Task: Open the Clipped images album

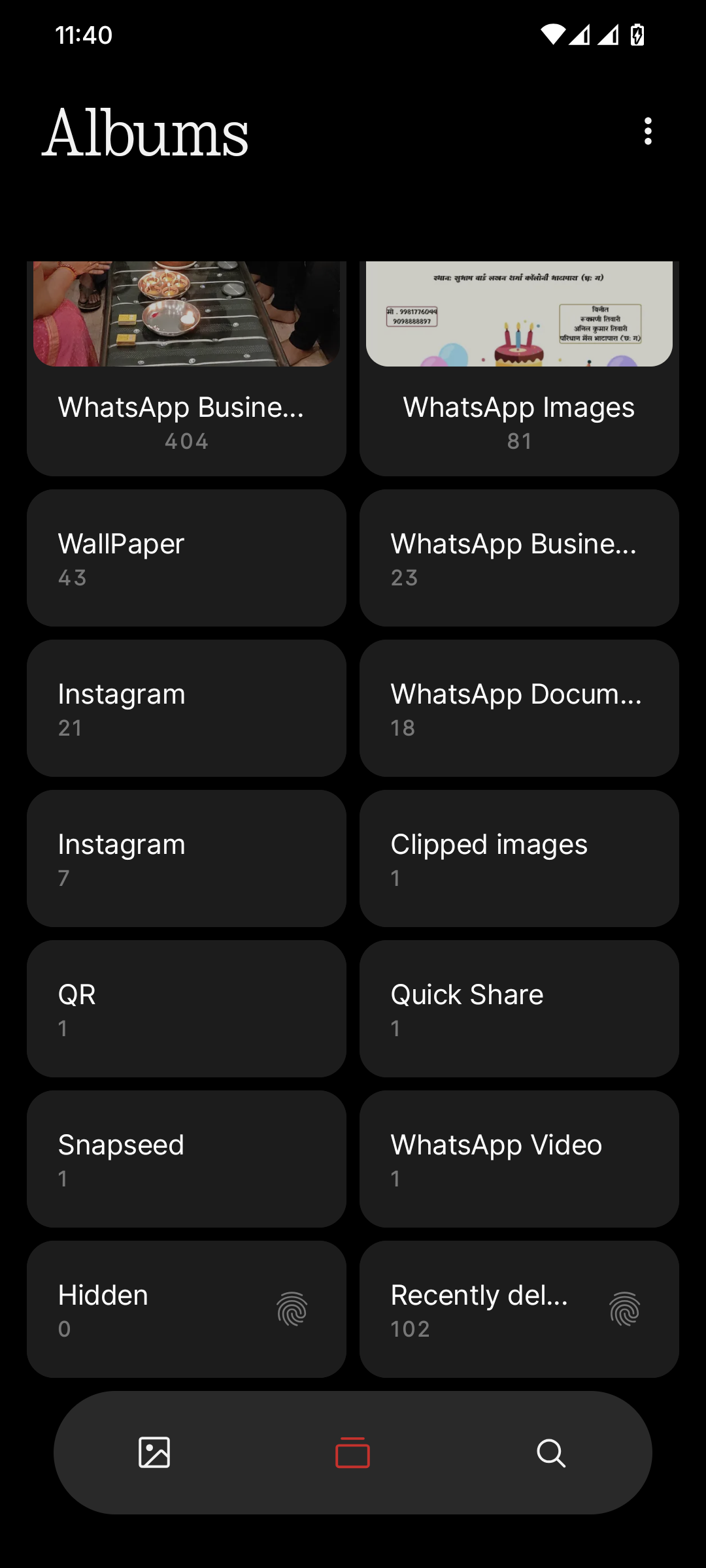Action: pos(519,858)
